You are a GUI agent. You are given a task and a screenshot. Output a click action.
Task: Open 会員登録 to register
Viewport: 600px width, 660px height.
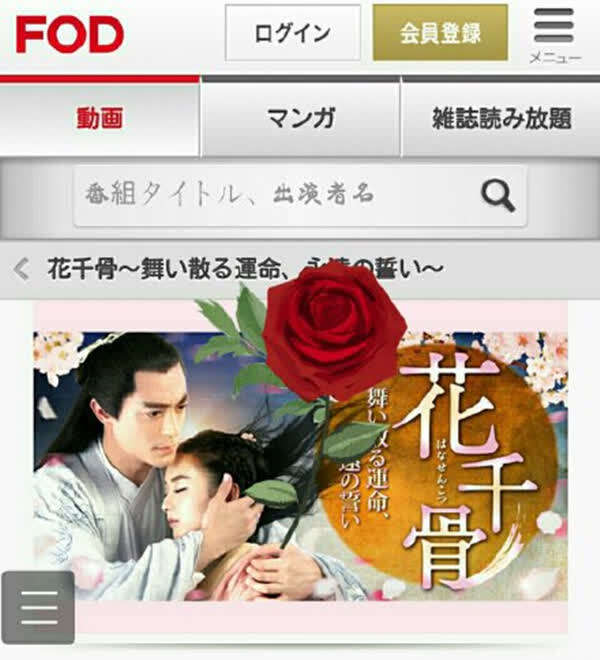point(440,33)
